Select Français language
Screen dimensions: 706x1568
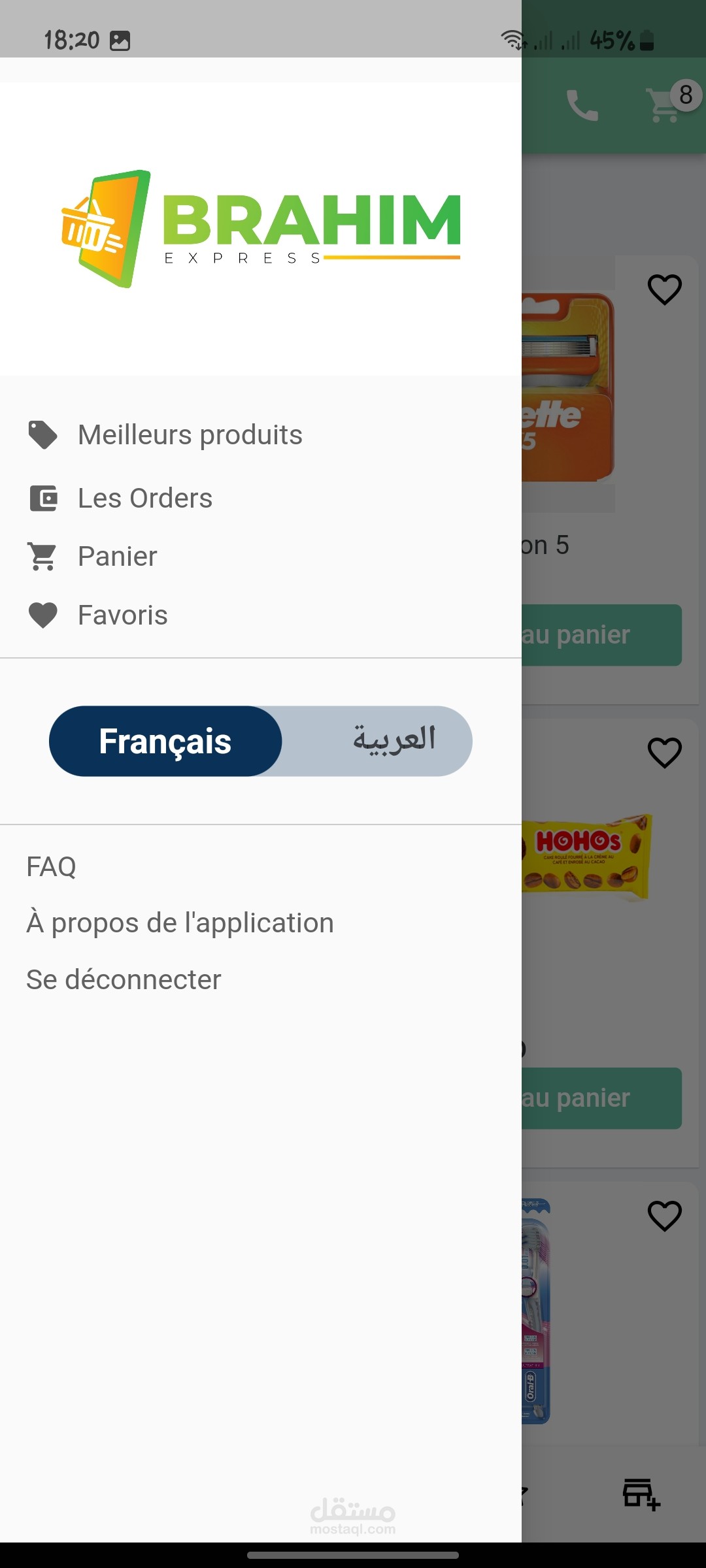pos(165,742)
